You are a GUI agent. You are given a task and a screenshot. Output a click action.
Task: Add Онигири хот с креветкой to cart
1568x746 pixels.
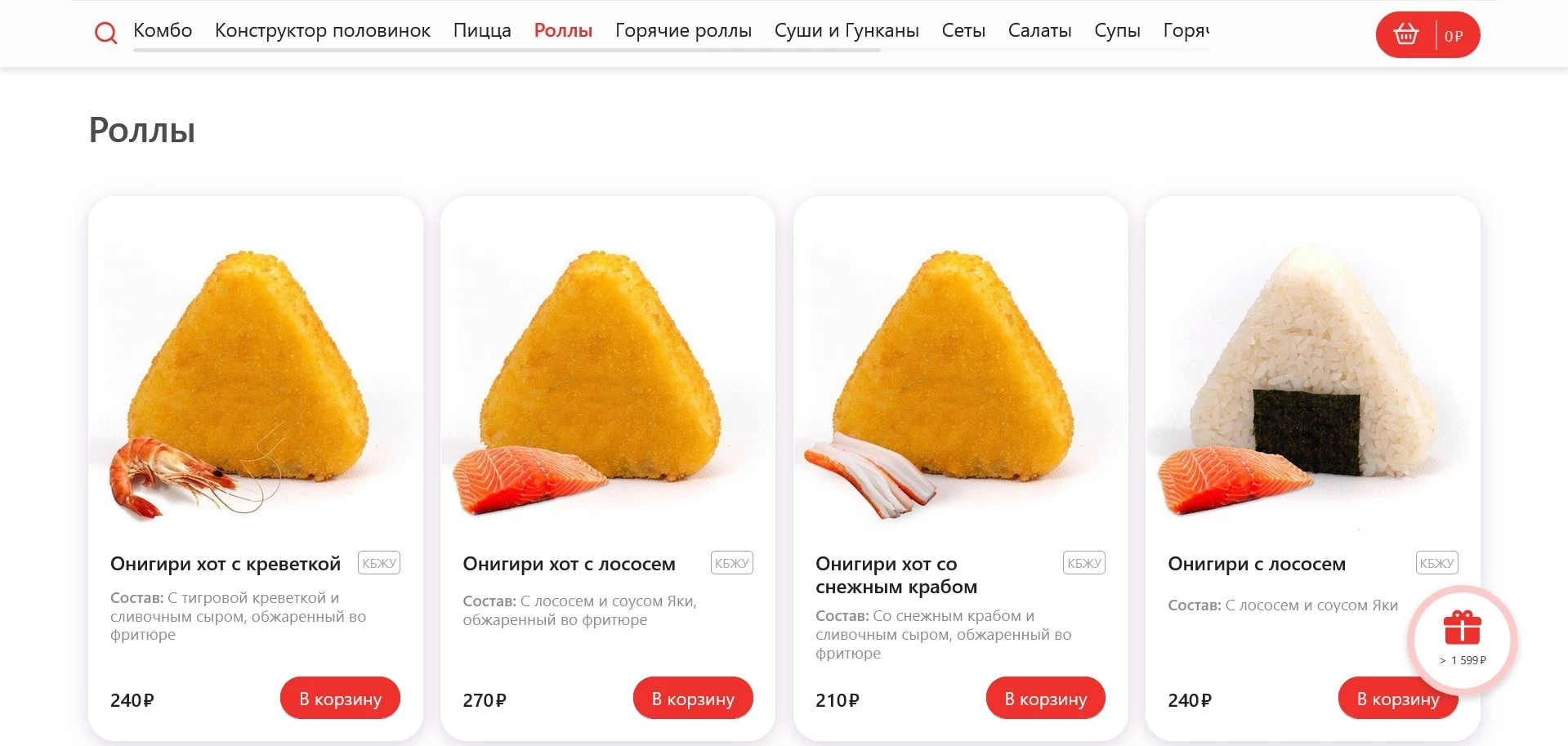tap(340, 699)
